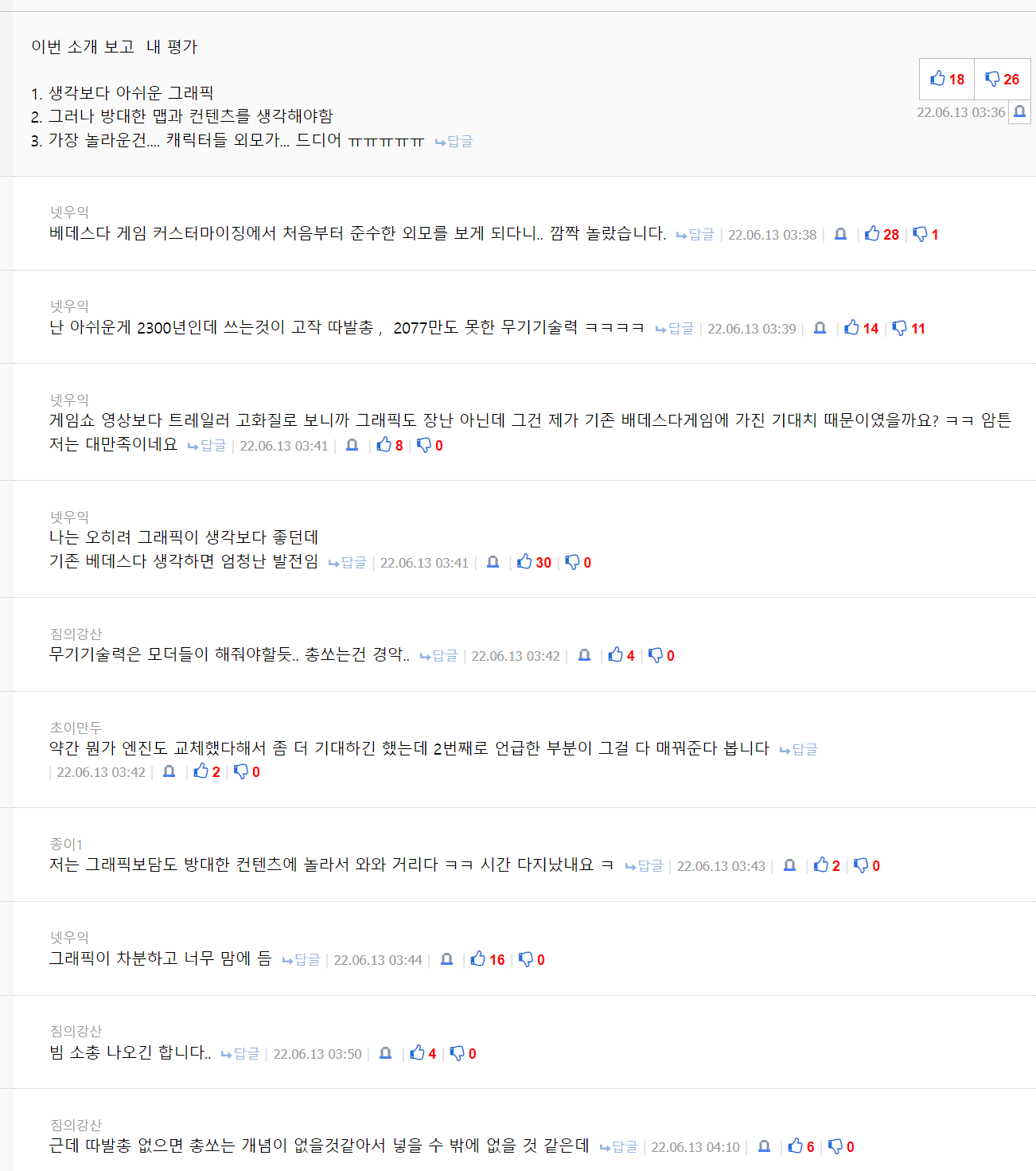Screen dimensions: 1036x1171
Task: Reply to the 2300년 따발총 comment
Action: tap(675, 328)
